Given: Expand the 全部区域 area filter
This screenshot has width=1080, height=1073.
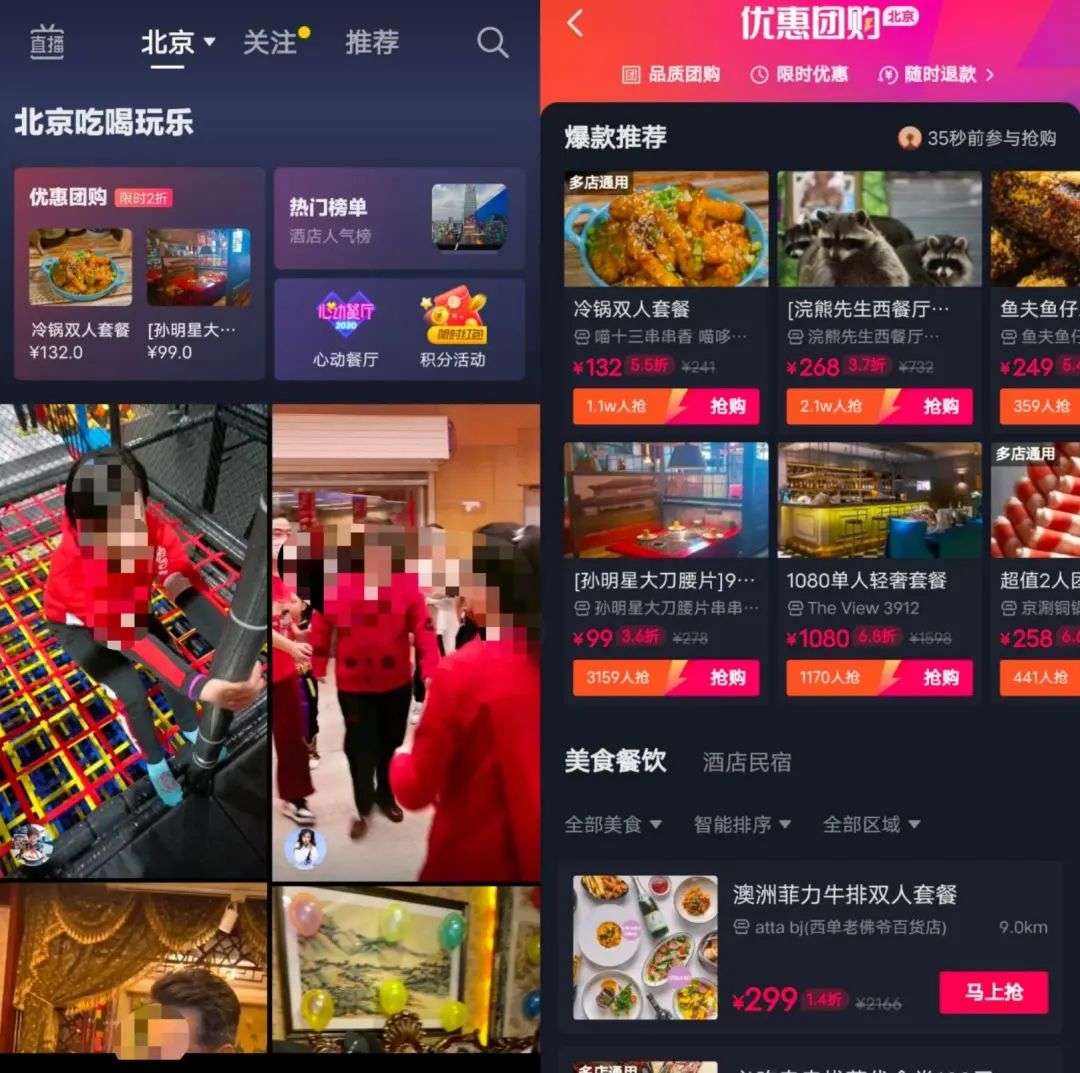Looking at the screenshot, I should tap(871, 825).
